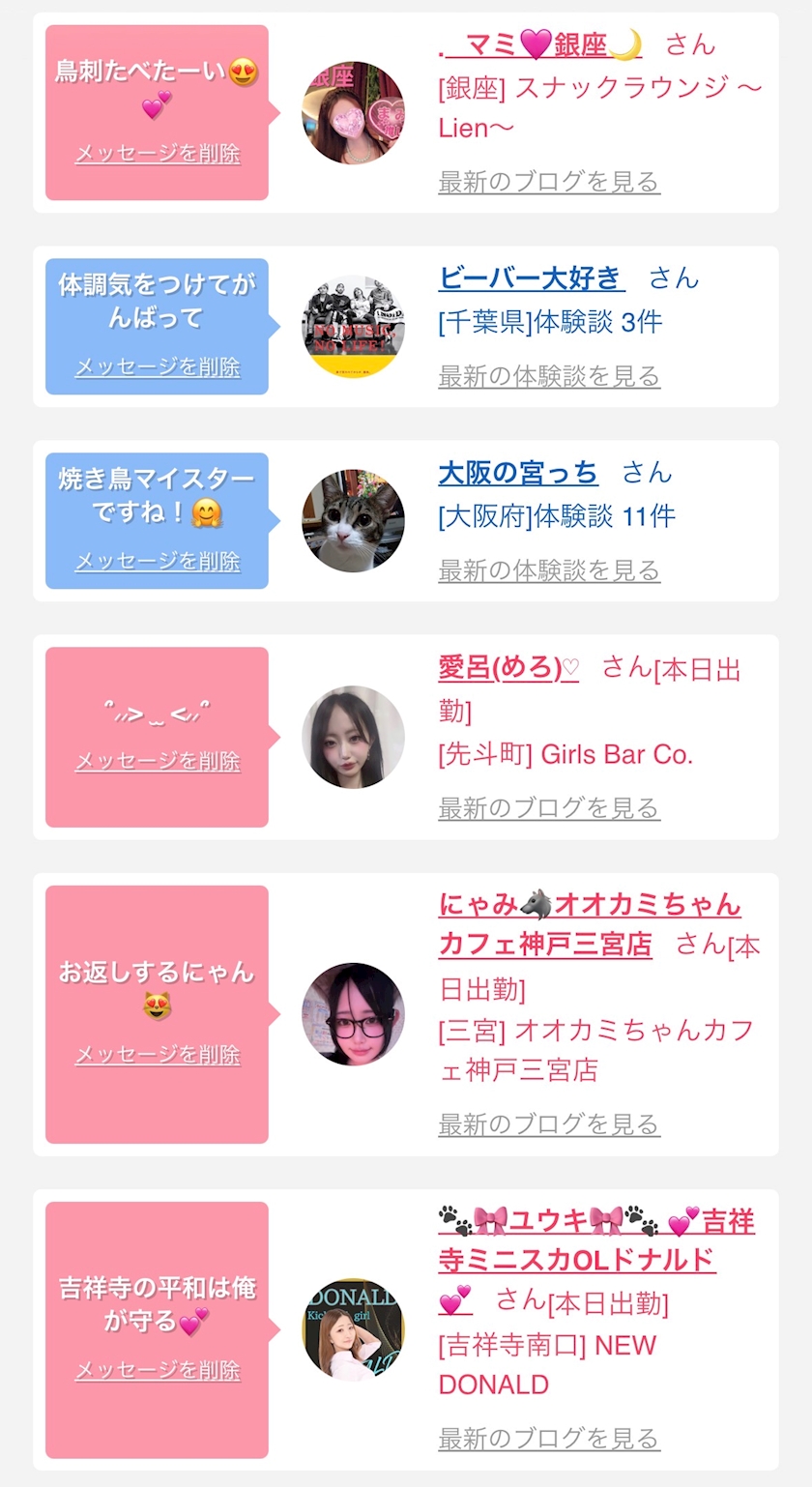Screen dimensions: 812x1487
Task: Open 大阪の宮っち's profile
Action: click(x=518, y=473)
